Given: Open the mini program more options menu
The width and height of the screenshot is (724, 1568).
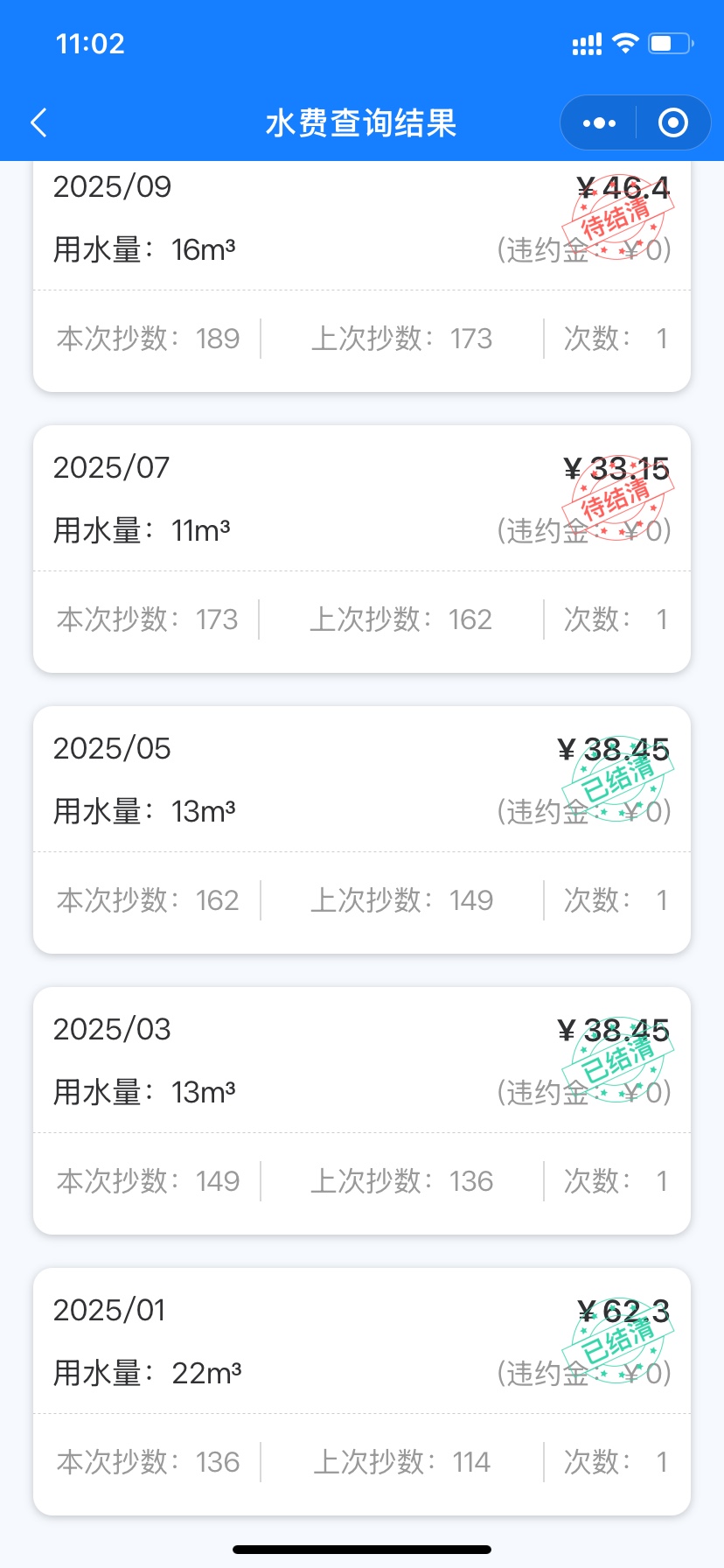Looking at the screenshot, I should pyautogui.click(x=599, y=123).
